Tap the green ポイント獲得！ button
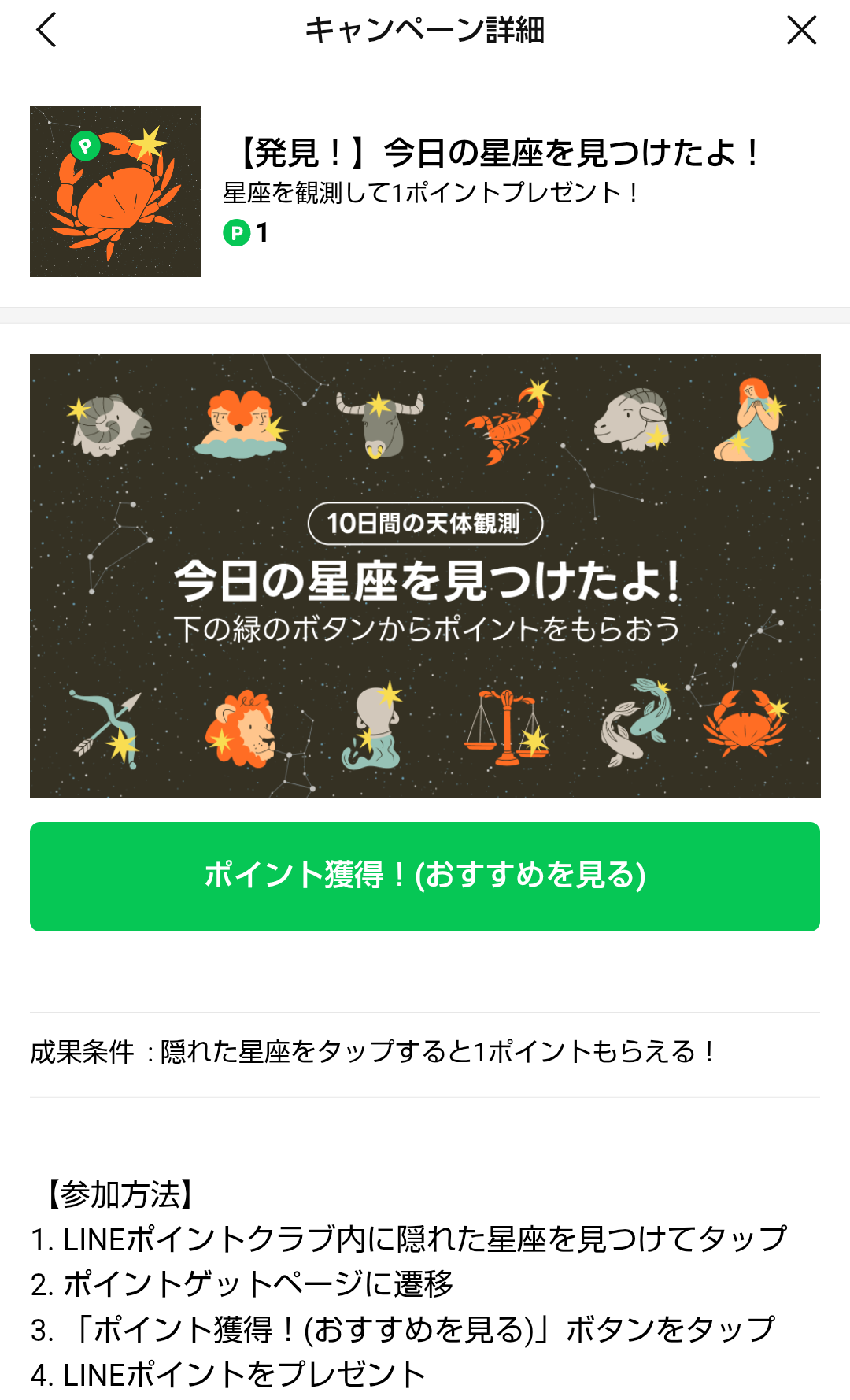Image resolution: width=850 pixels, height=1400 pixels. [x=425, y=876]
